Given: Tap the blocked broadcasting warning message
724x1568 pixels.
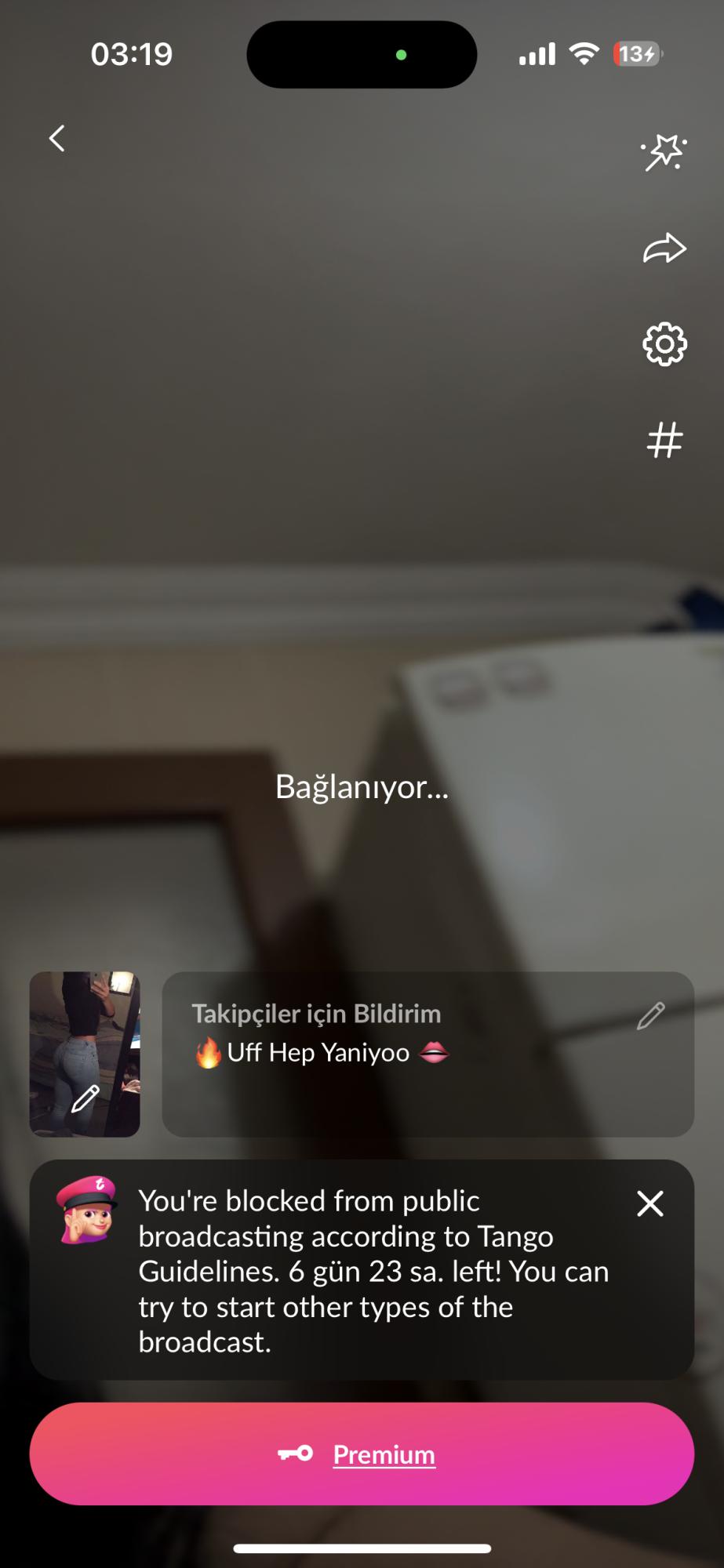Looking at the screenshot, I should [x=373, y=1270].
